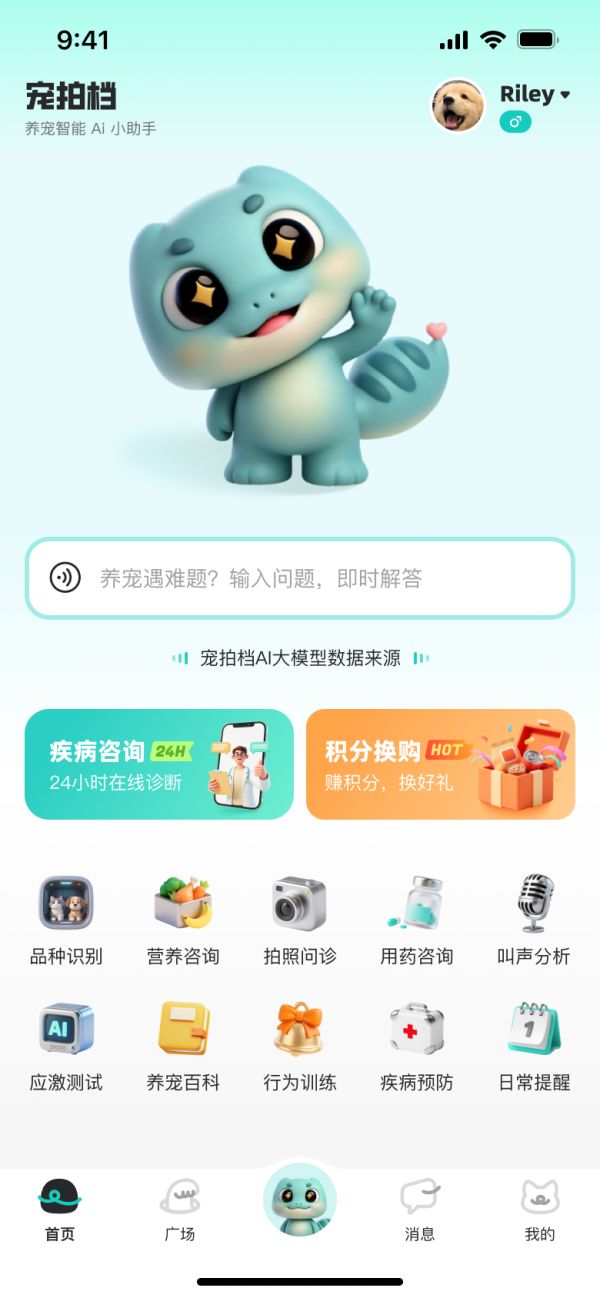
Task: Switch to the 我的 tab
Action: (540, 1209)
